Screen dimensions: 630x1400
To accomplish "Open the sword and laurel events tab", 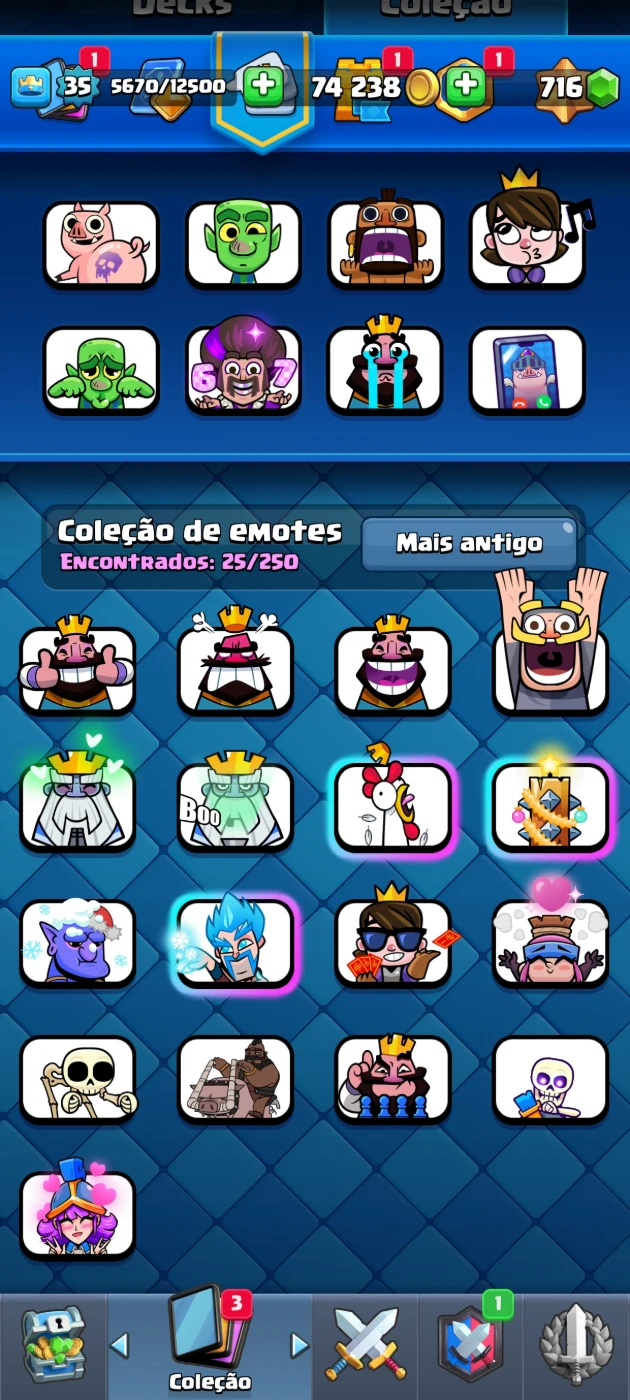I will pos(576,1343).
